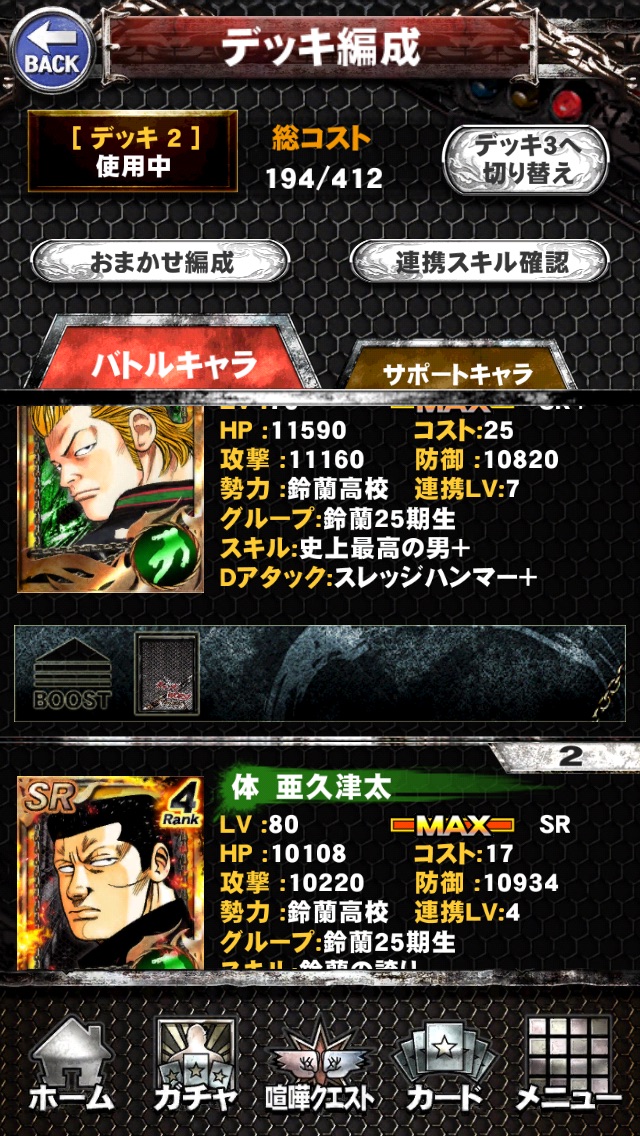Tap おまかせ編成 auto-formation button
640x1136 pixels.
pyautogui.click(x=161, y=263)
